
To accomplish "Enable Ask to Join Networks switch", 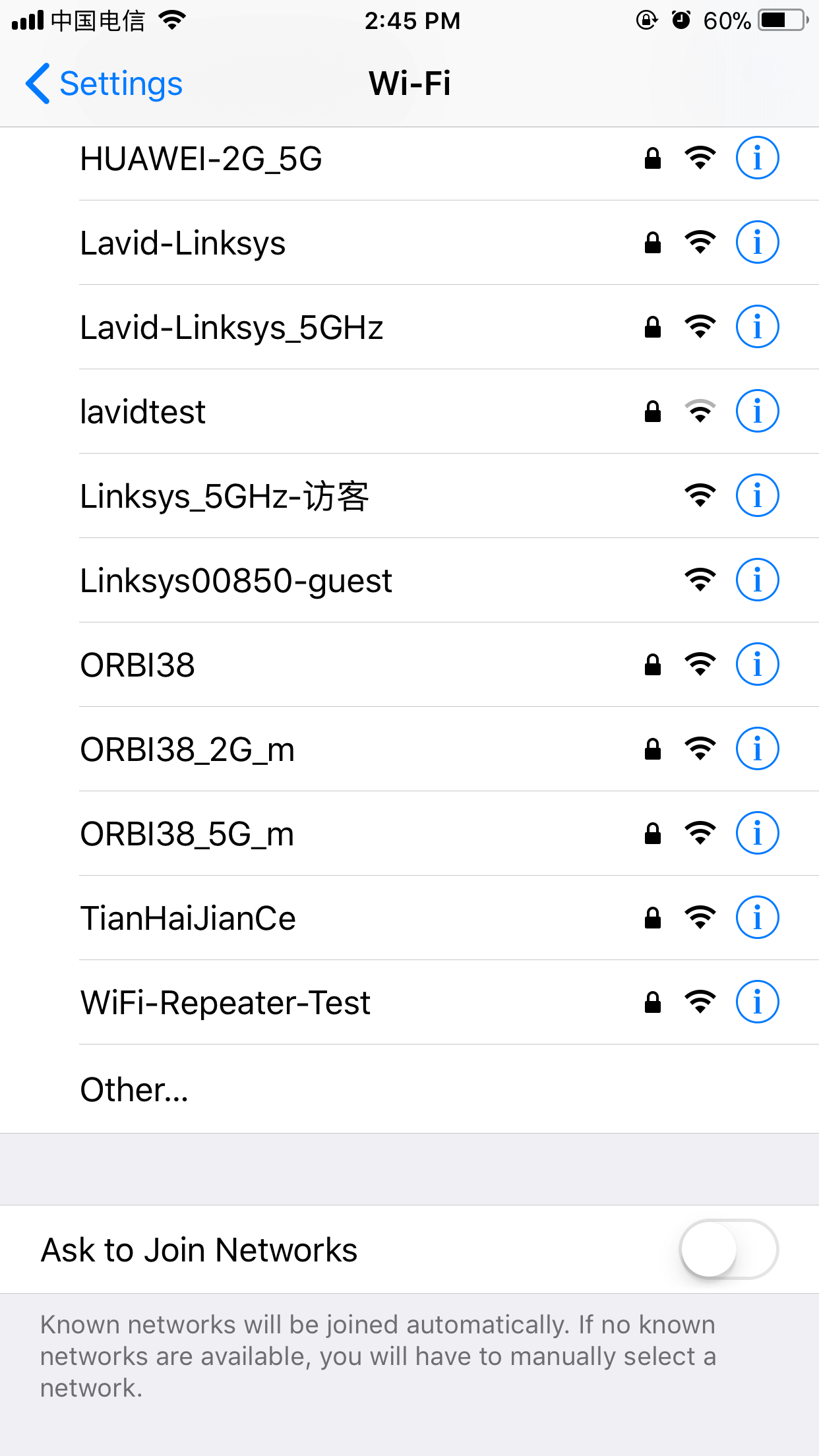I will click(x=729, y=1249).
